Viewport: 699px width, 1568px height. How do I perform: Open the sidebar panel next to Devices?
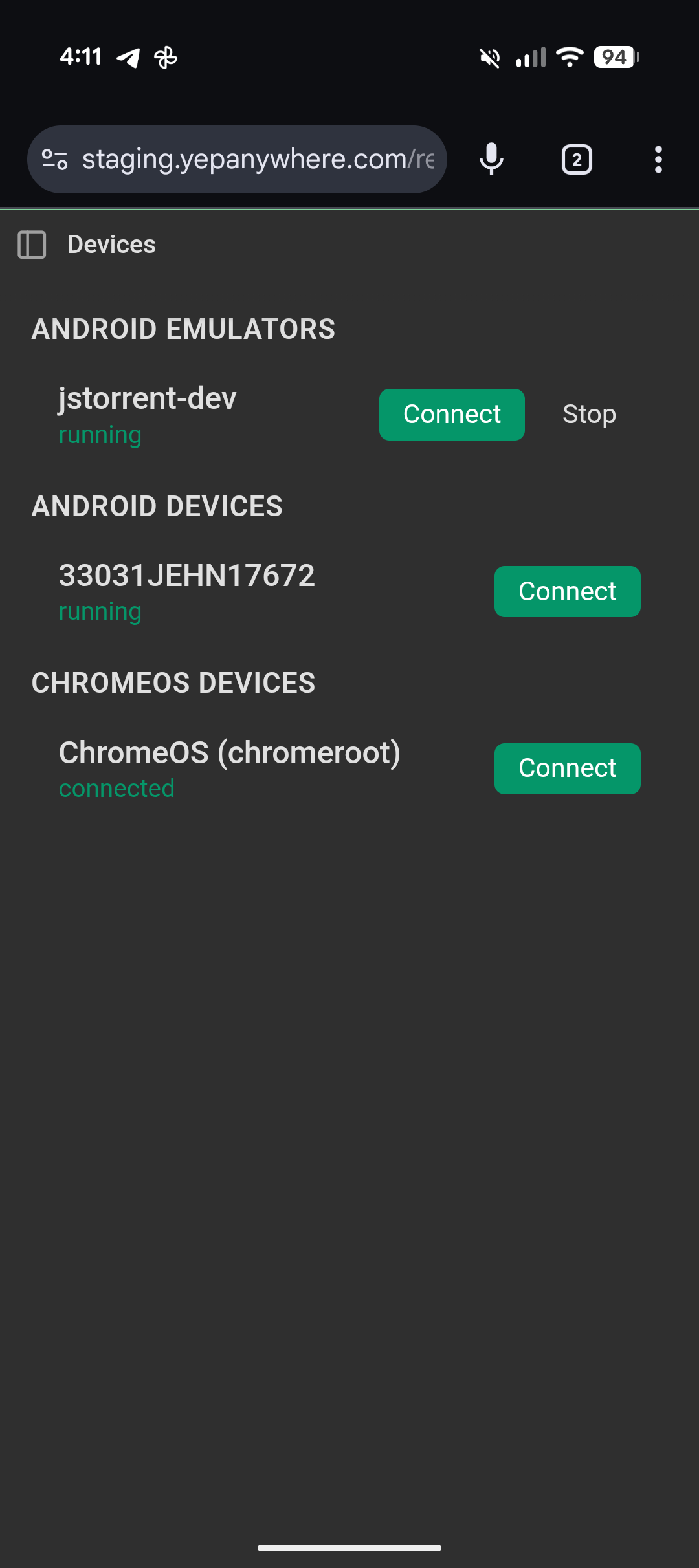click(x=32, y=245)
